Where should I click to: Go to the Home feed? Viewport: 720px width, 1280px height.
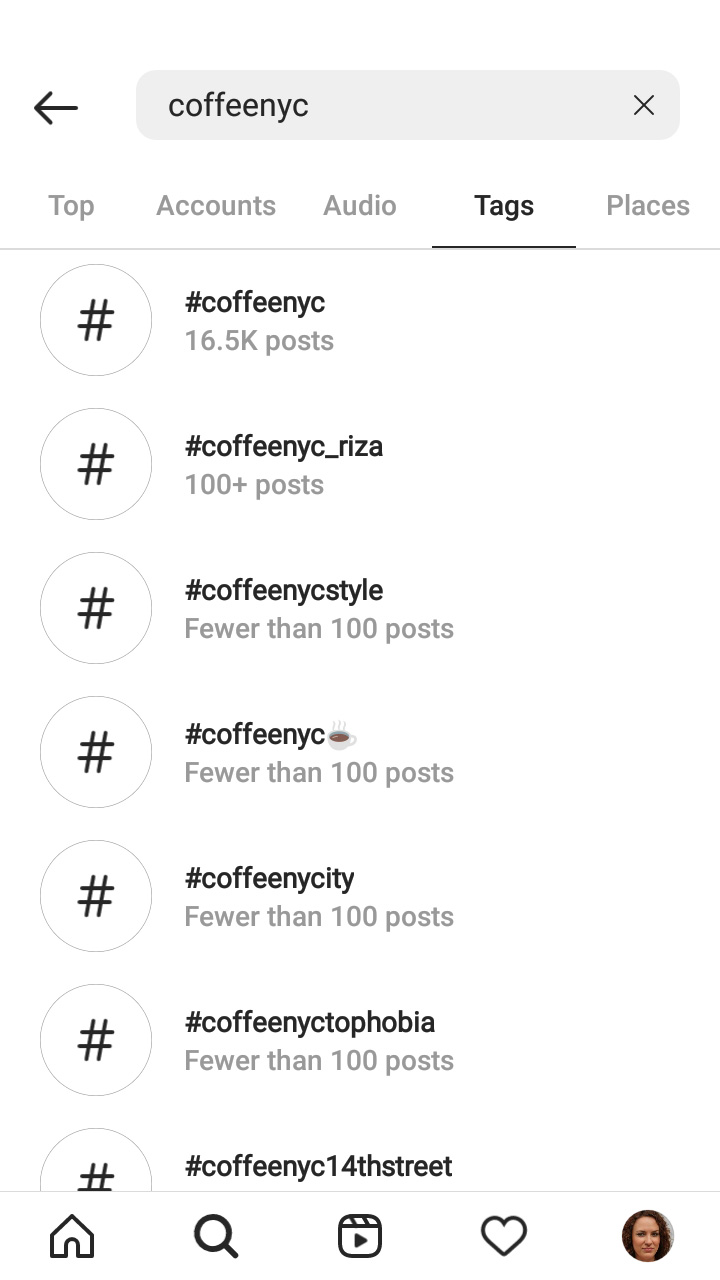coord(72,1236)
